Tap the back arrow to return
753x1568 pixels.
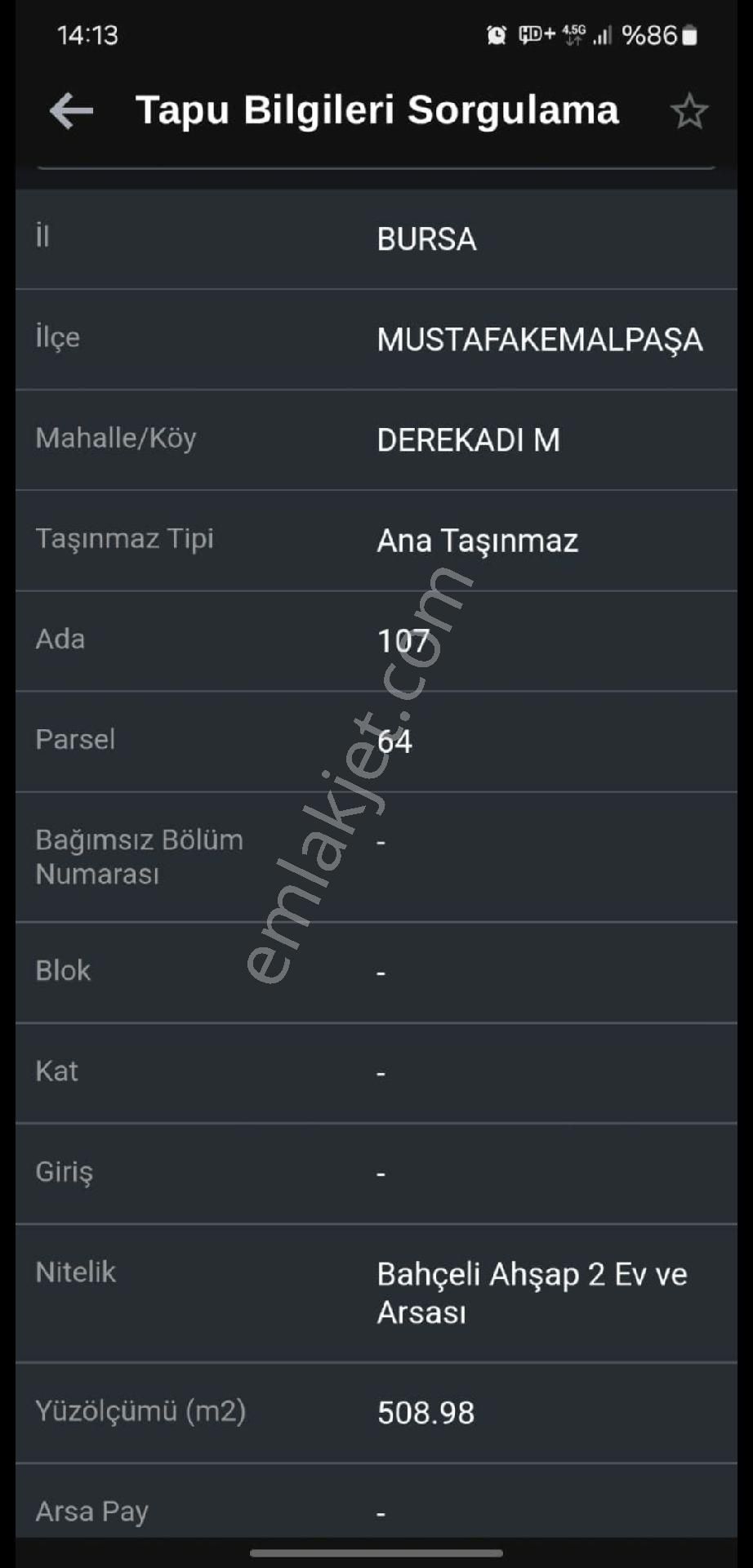coord(69,110)
